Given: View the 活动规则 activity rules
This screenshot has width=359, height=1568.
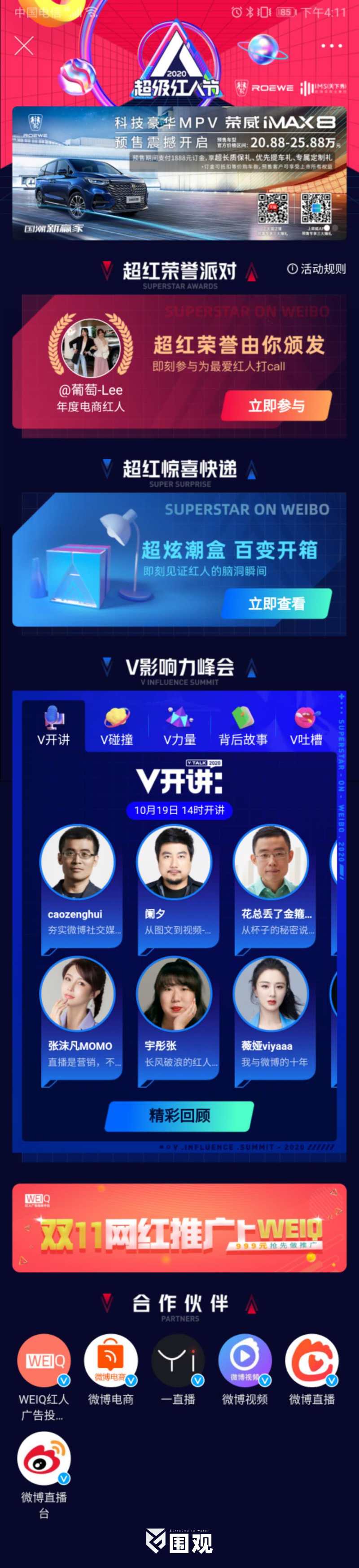Looking at the screenshot, I should click(316, 269).
